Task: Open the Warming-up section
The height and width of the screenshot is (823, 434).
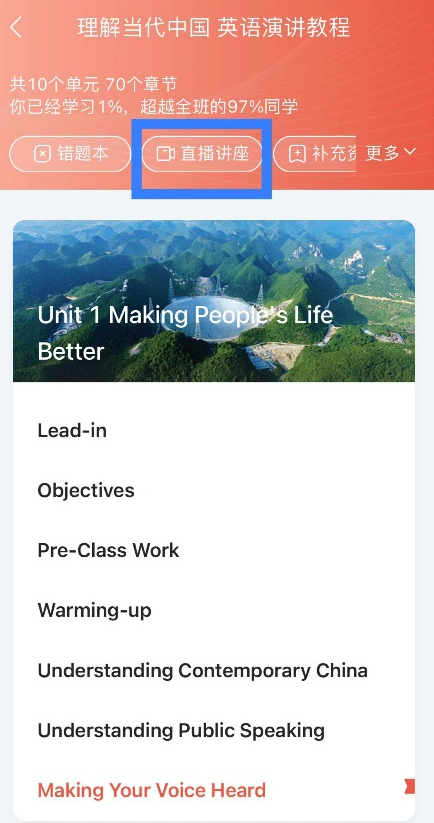Action: coord(214,610)
